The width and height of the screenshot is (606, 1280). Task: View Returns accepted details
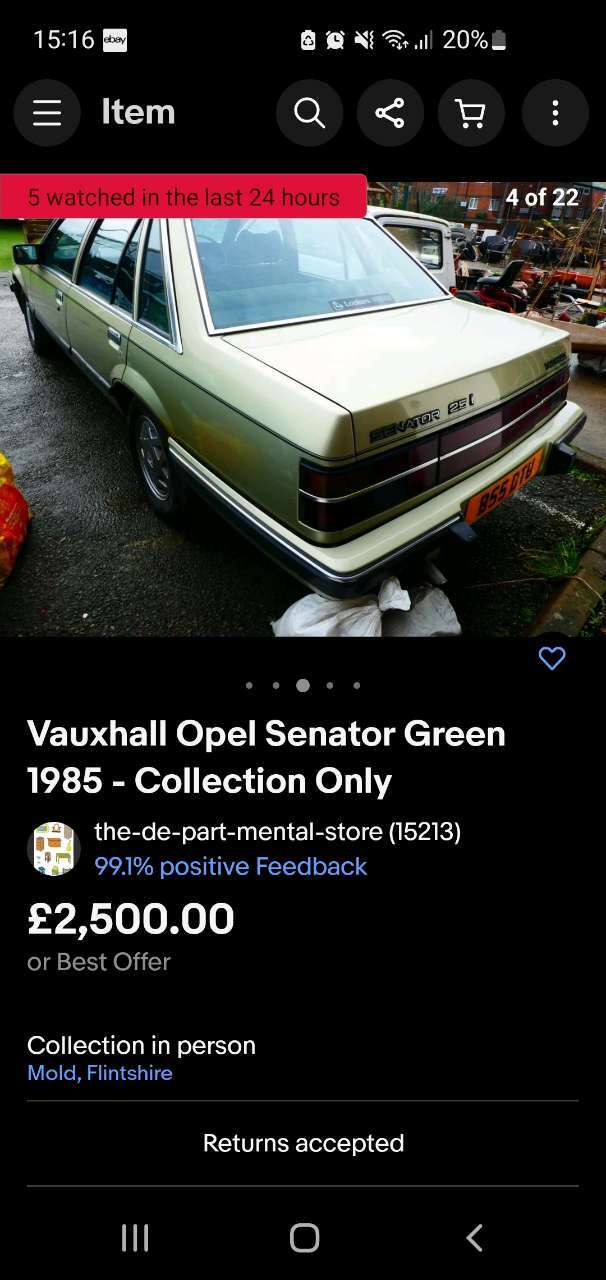[303, 1143]
